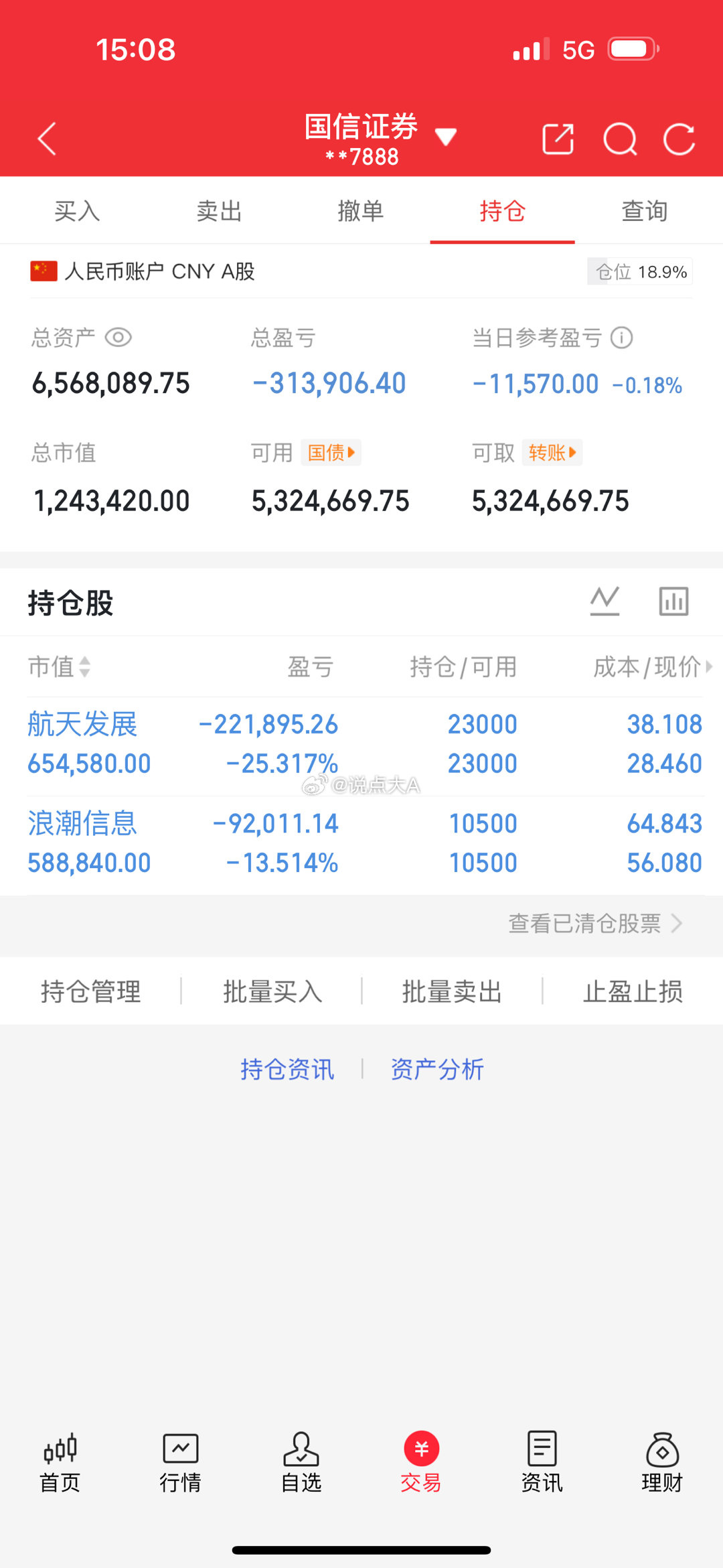Open the 国债 treasury bond link
This screenshot has width=723, height=1568.
click(x=329, y=453)
